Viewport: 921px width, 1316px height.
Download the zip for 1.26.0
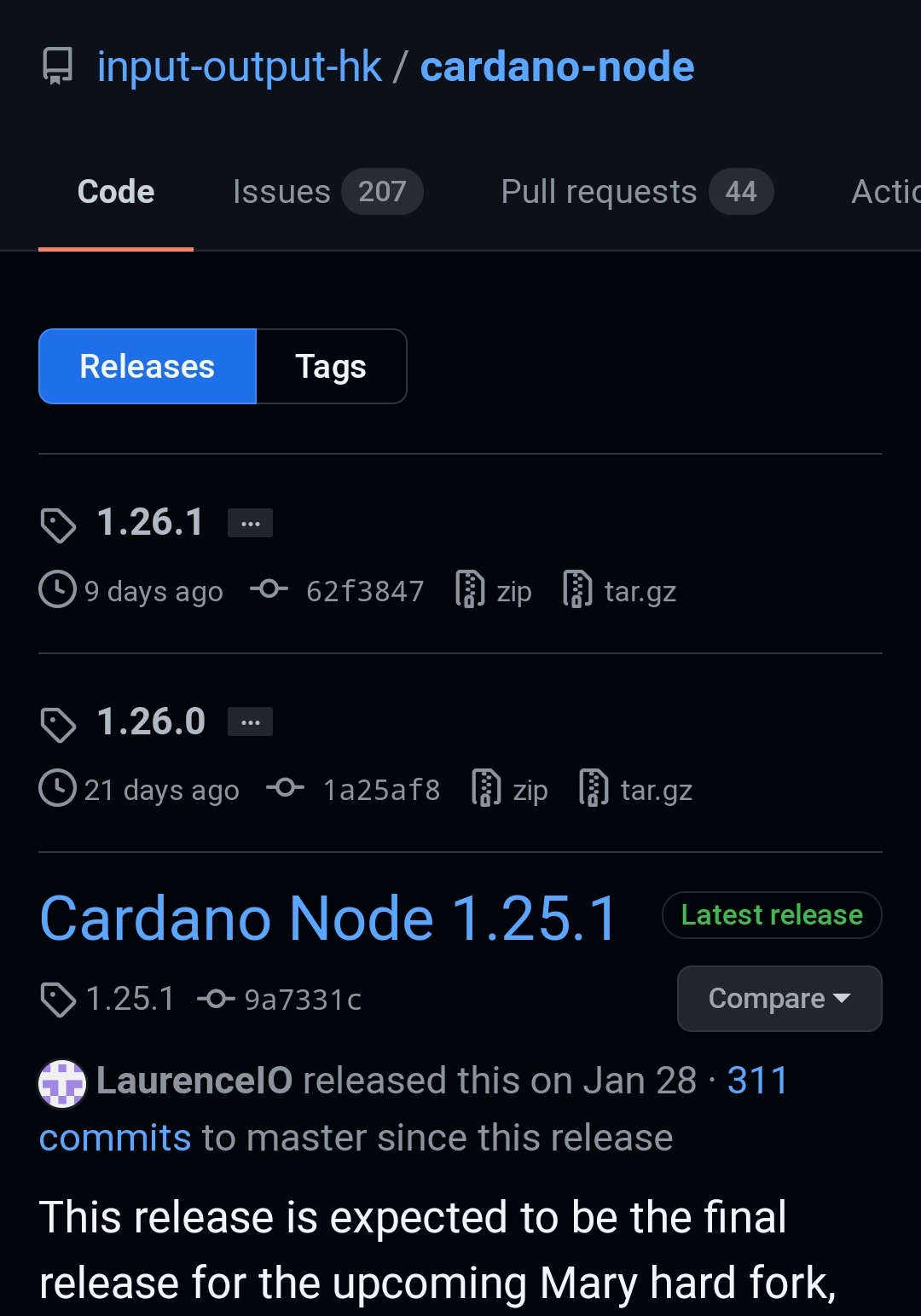[512, 790]
